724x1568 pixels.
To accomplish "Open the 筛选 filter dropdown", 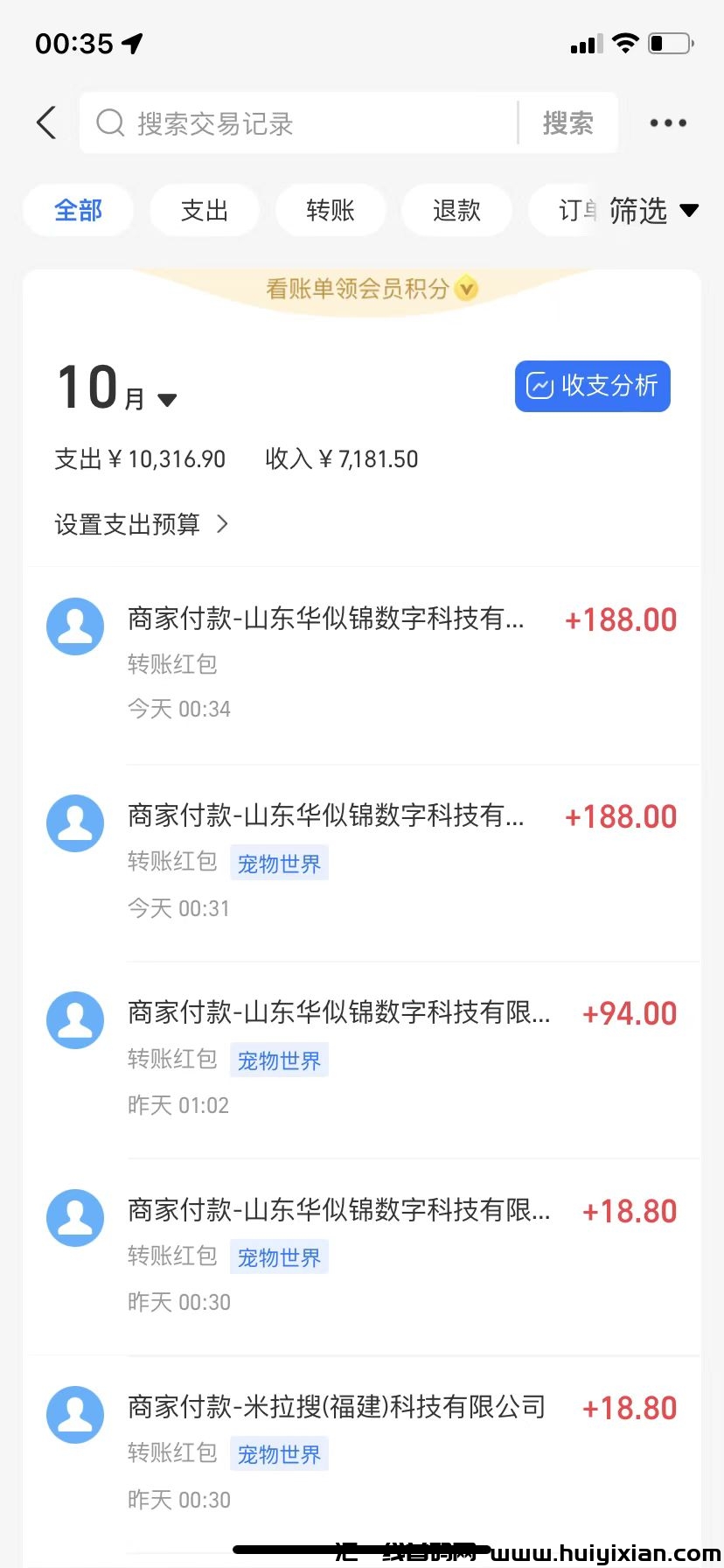I will (x=654, y=210).
